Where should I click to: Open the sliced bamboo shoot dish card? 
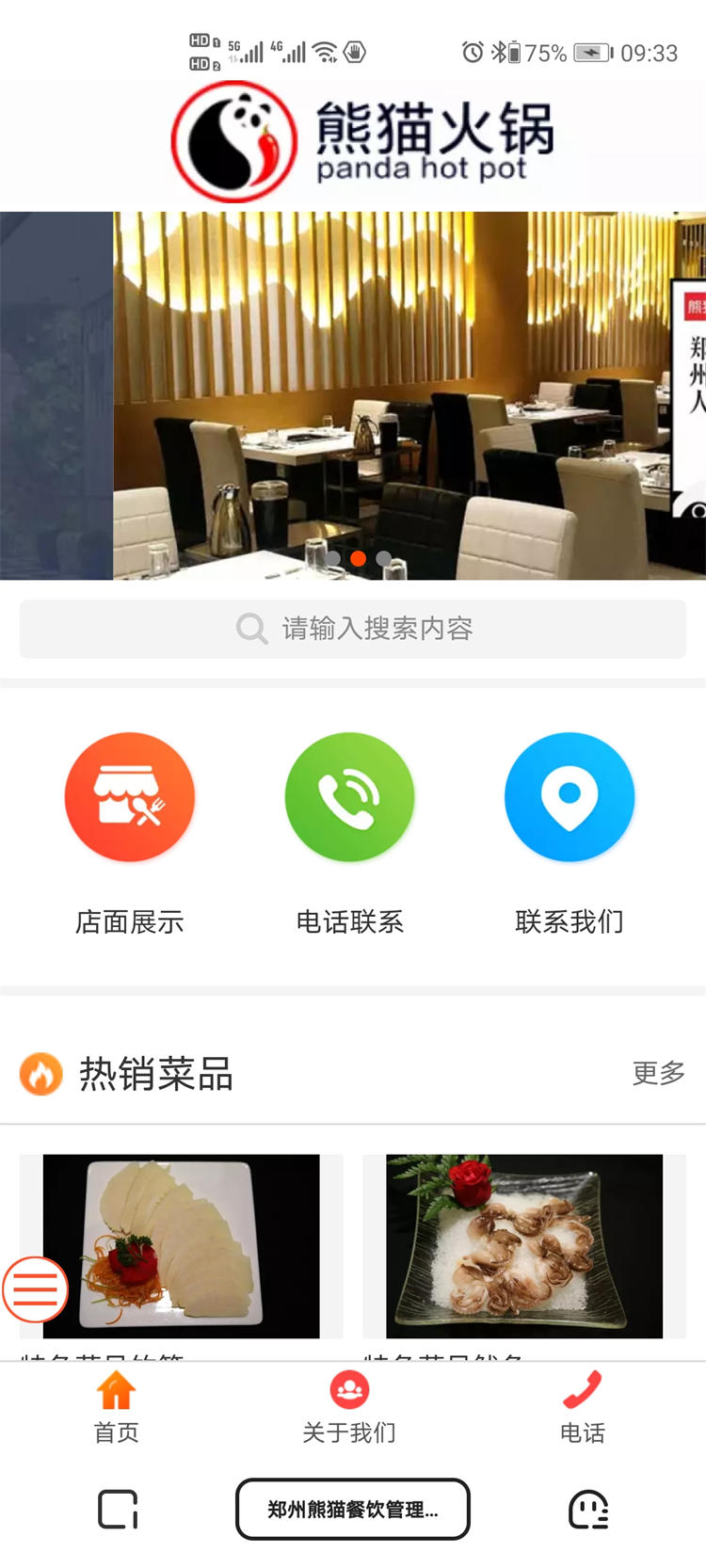(181, 1246)
